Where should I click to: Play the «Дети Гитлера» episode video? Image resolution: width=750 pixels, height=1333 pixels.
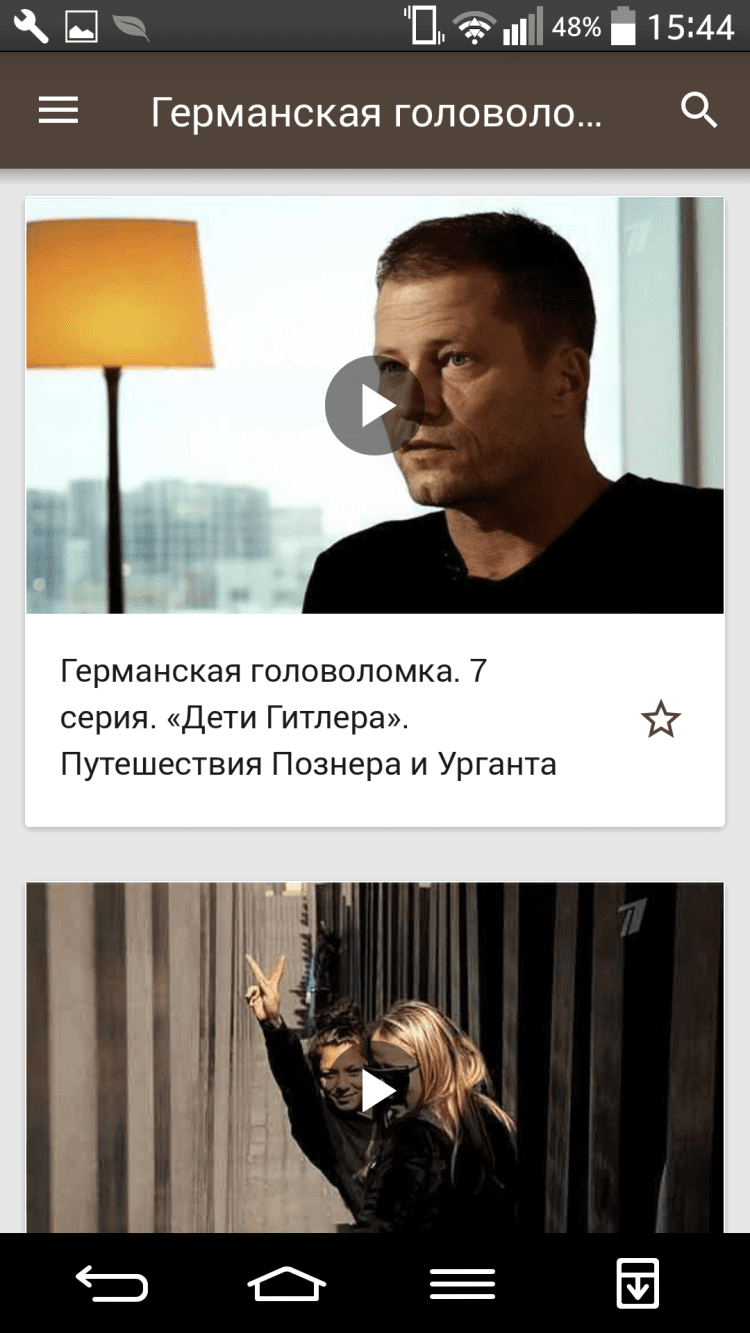coord(374,405)
